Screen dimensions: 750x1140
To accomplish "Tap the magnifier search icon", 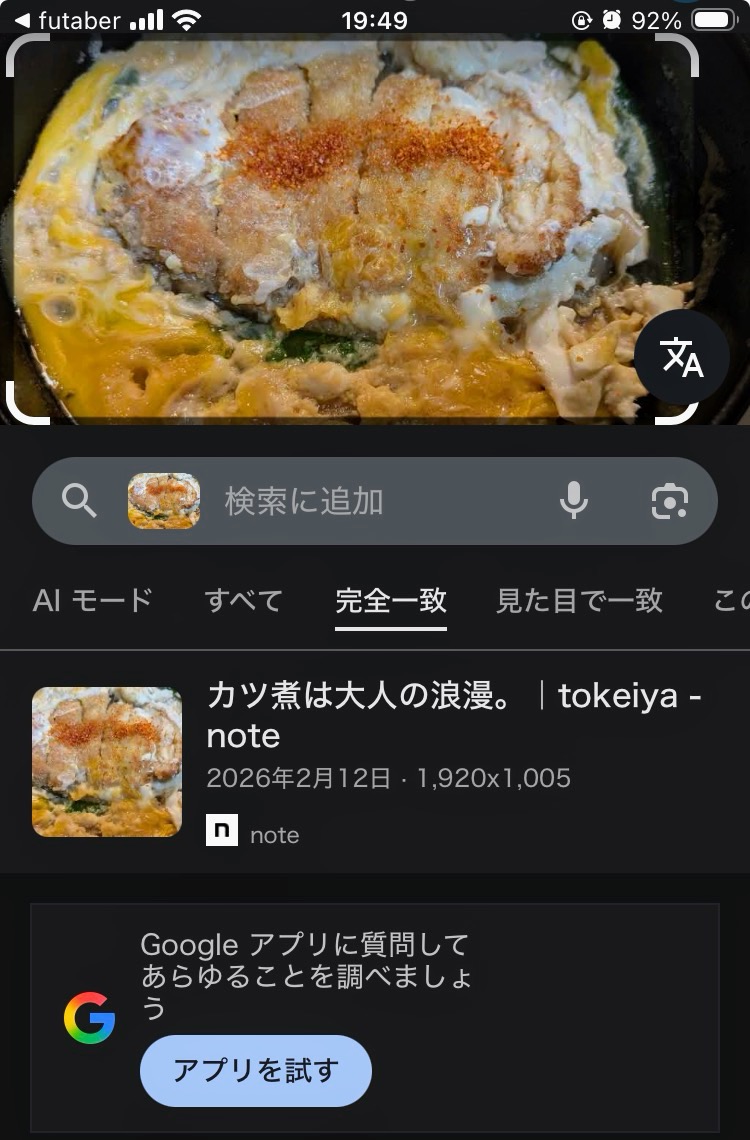I will pyautogui.click(x=79, y=501).
